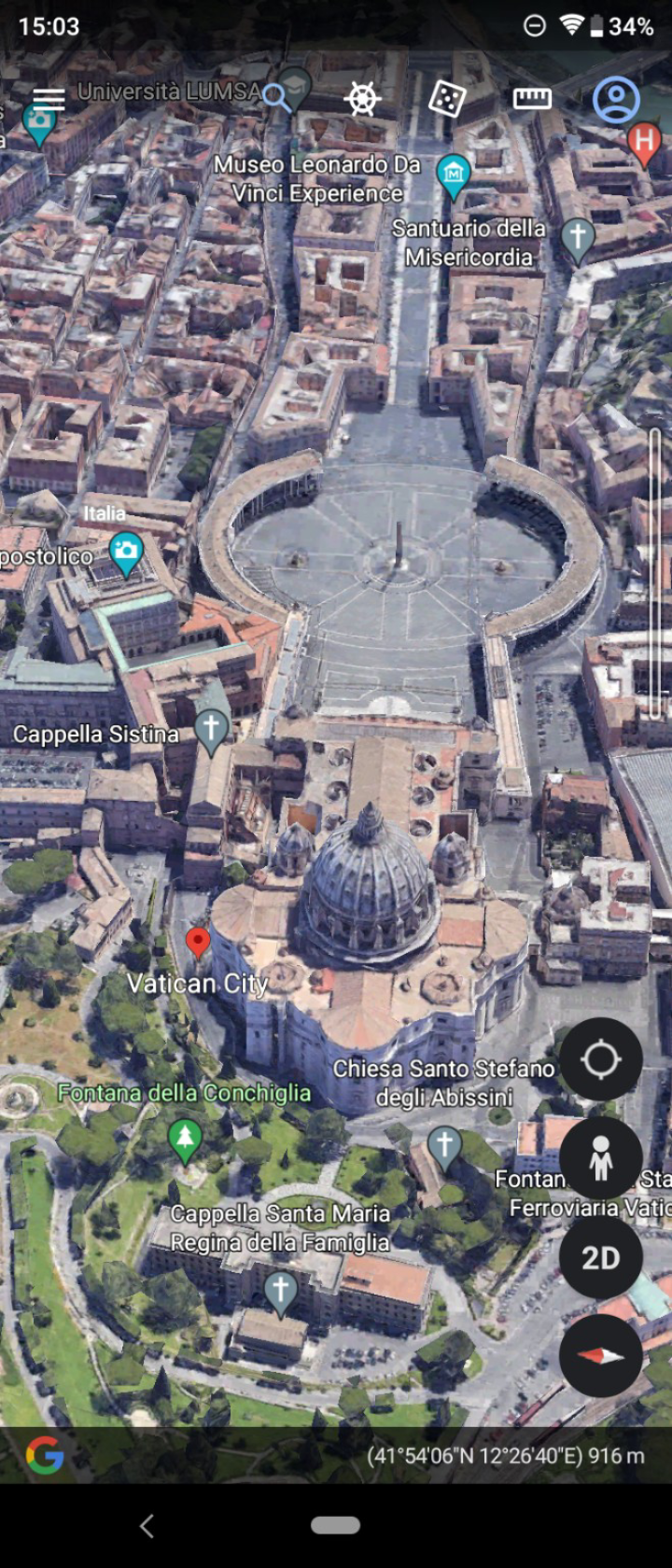This screenshot has height=1568, width=672.
Task: Enter Street View with pegman button
Action: click(600, 1159)
